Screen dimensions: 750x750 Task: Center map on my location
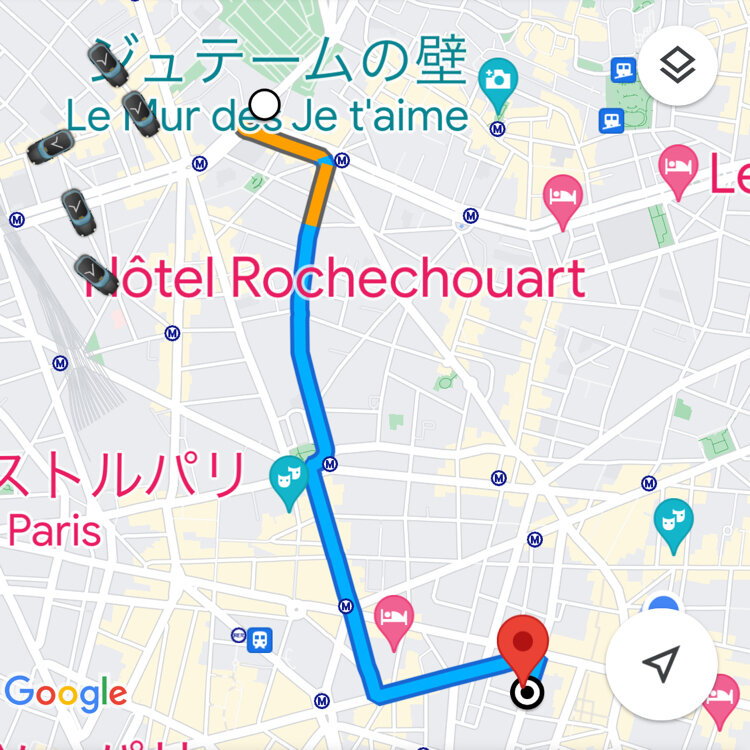[660, 663]
